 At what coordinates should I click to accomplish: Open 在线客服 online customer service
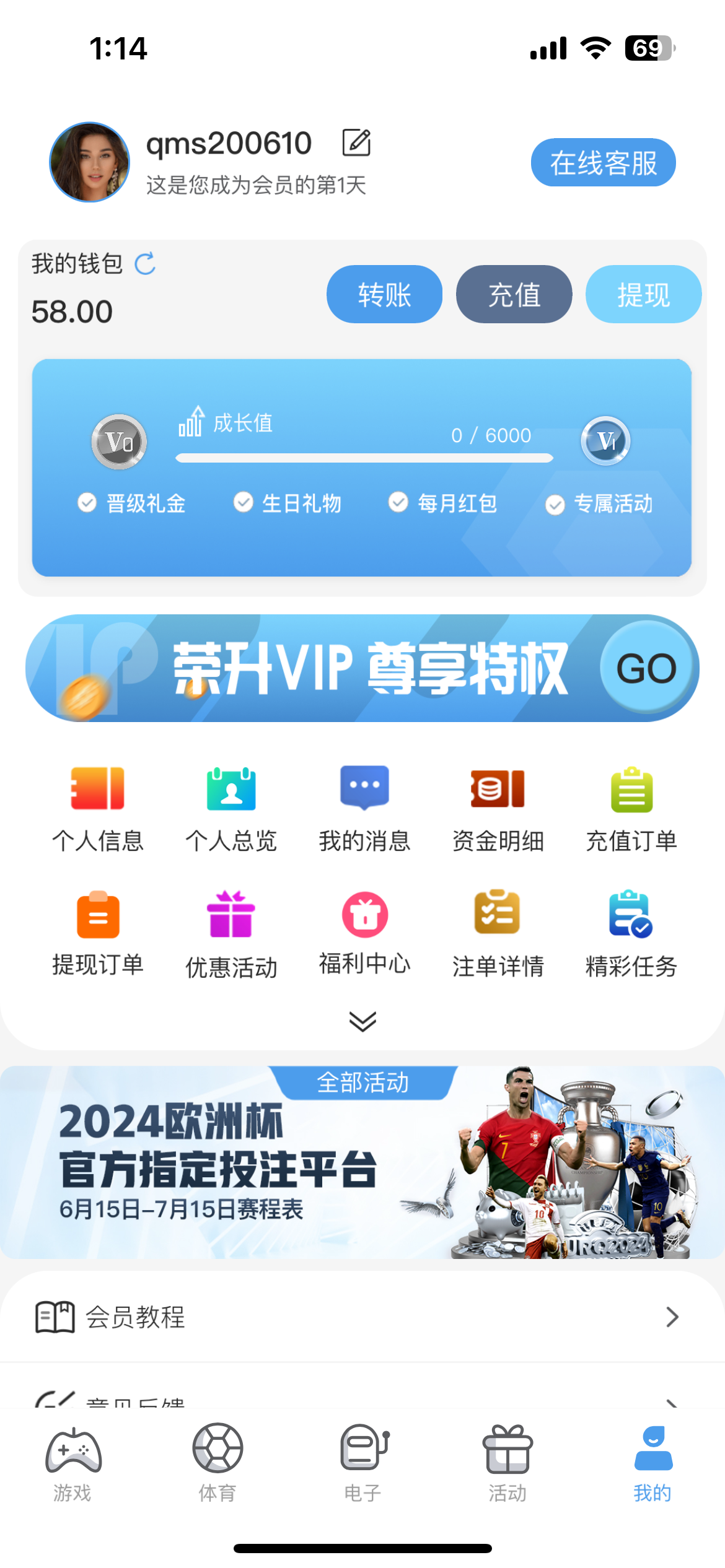[603, 163]
